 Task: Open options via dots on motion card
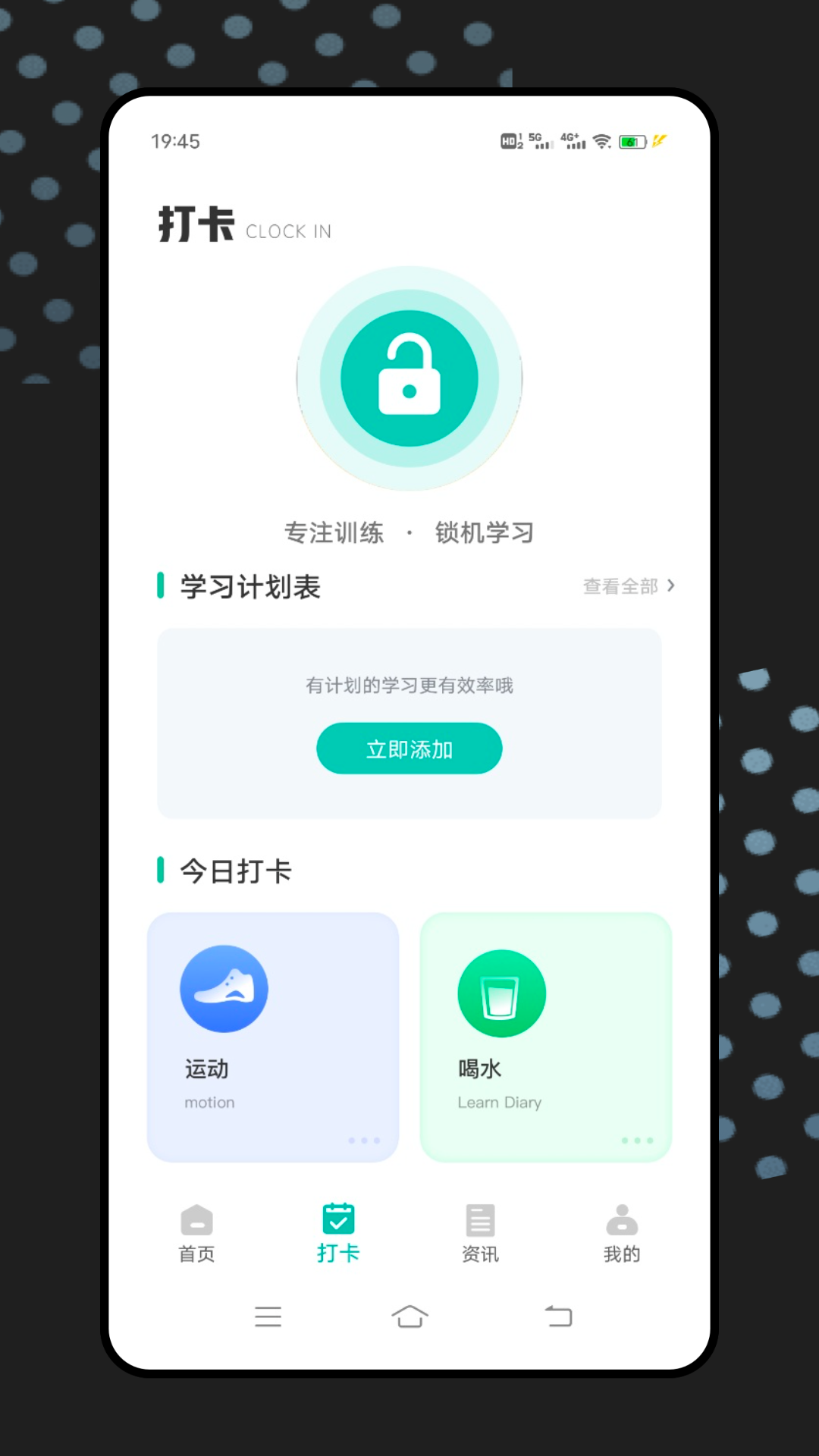[364, 1139]
